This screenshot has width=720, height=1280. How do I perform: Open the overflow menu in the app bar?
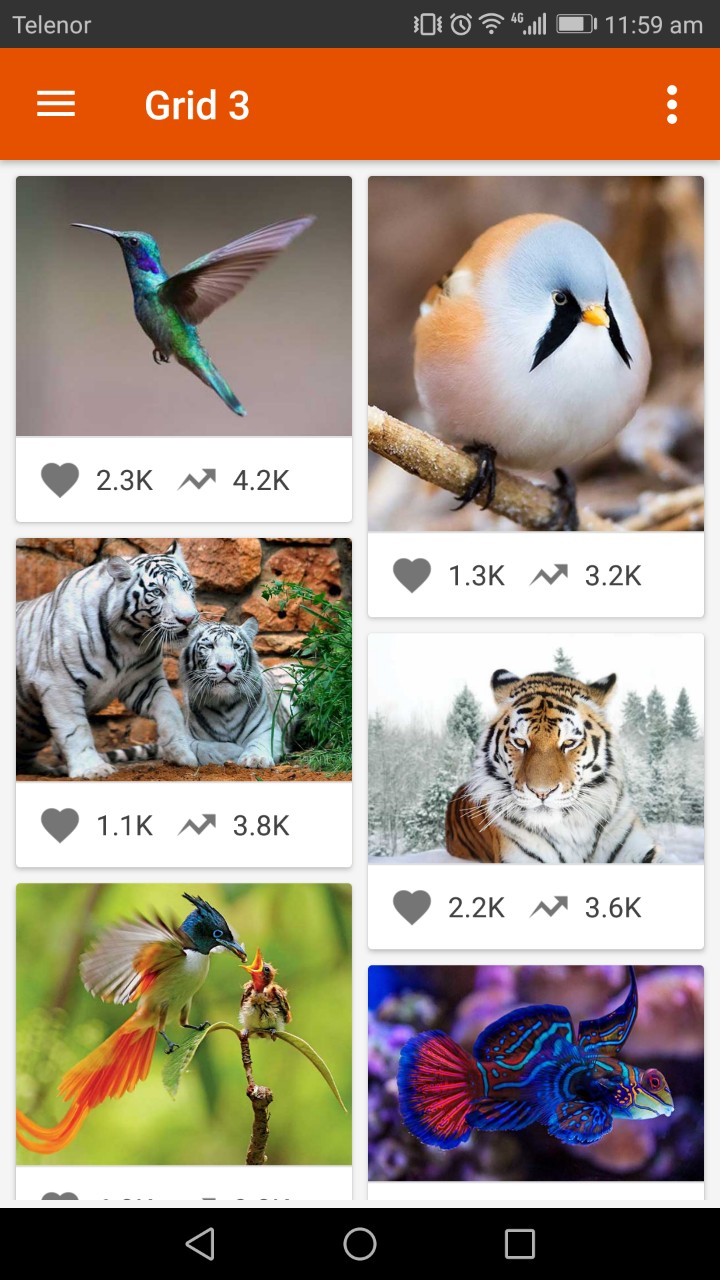pyautogui.click(x=672, y=104)
